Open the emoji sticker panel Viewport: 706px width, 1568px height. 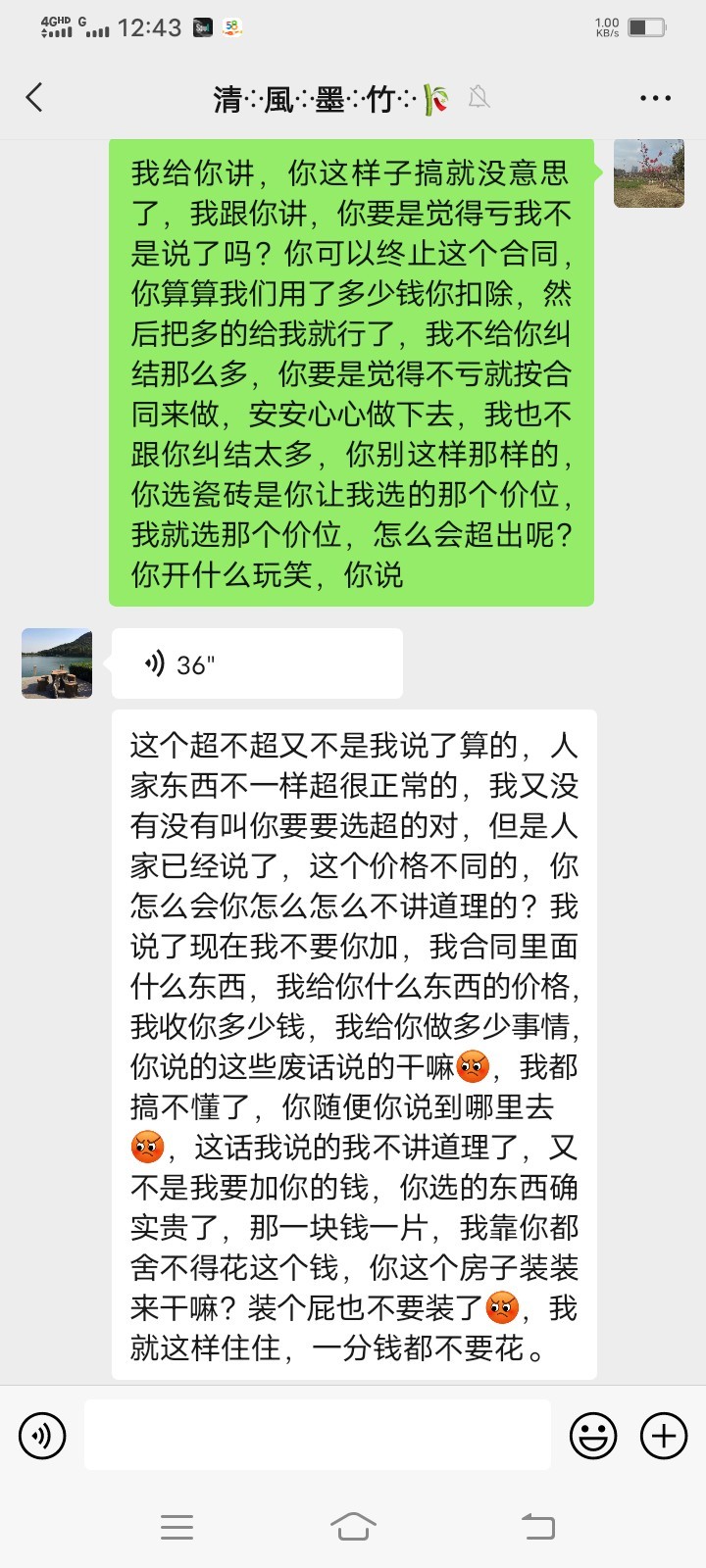(593, 1436)
